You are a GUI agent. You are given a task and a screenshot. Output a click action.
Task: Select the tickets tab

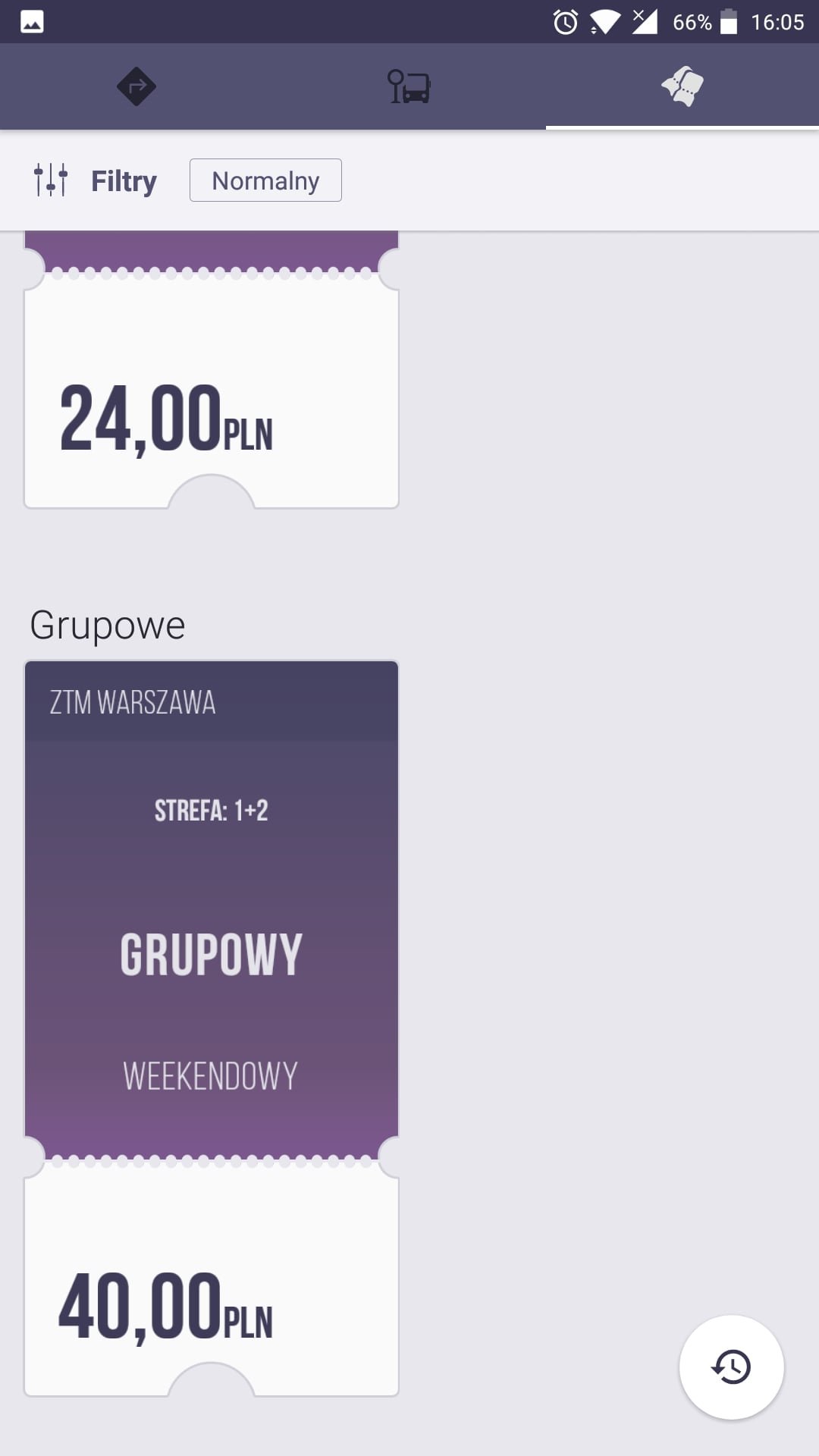click(x=682, y=86)
